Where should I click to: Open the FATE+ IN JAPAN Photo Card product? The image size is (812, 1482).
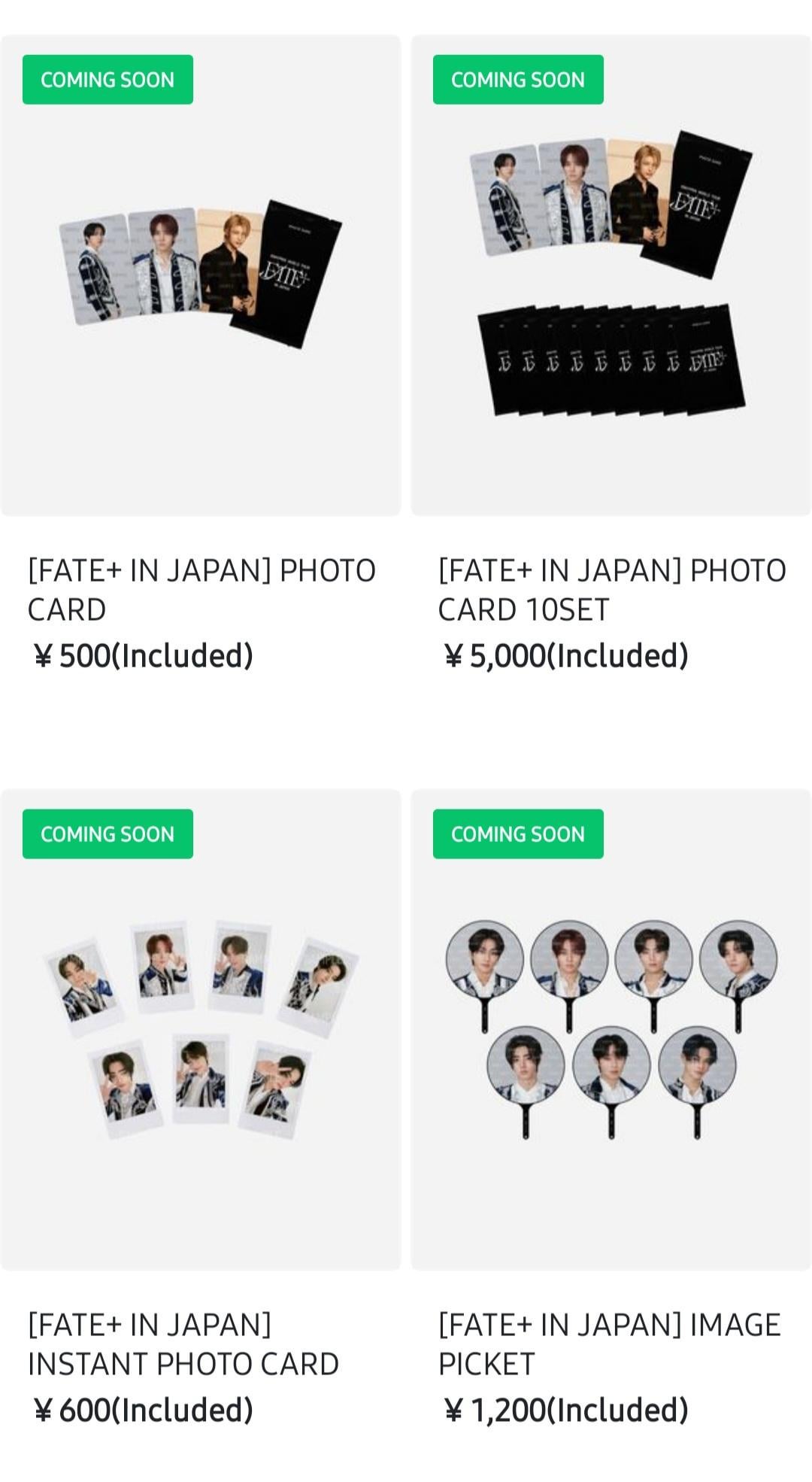pyautogui.click(x=201, y=275)
